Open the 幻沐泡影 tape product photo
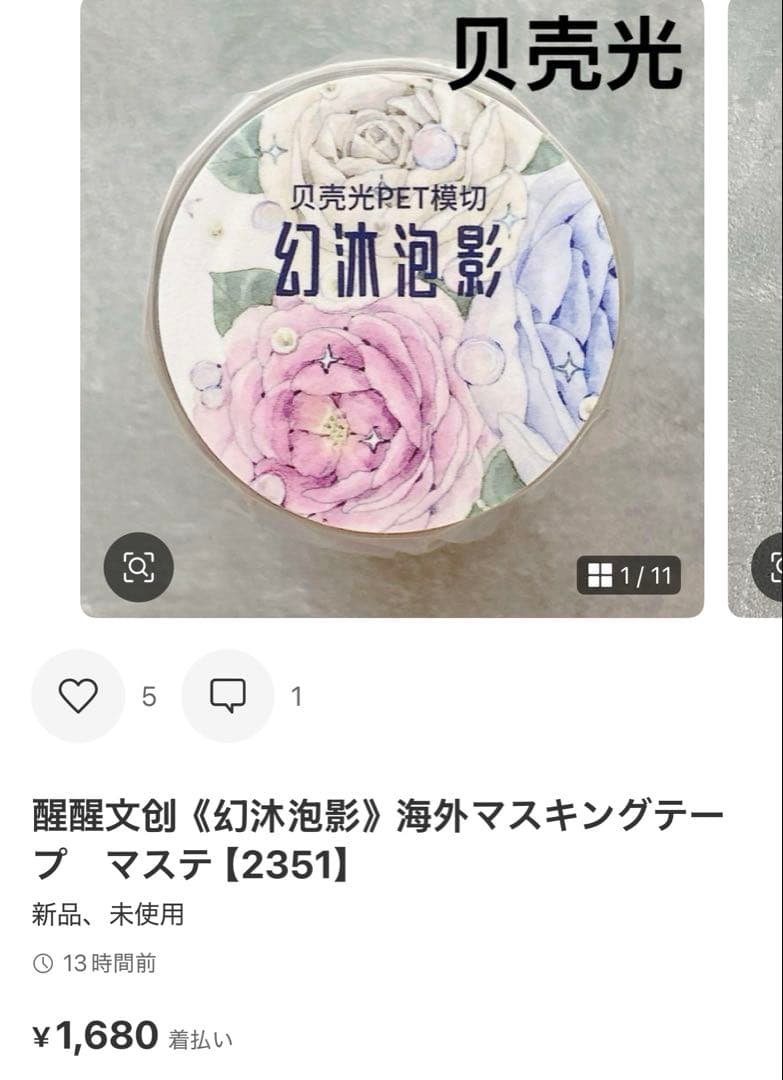Image resolution: width=783 pixels, height=1080 pixels. pyautogui.click(x=392, y=300)
